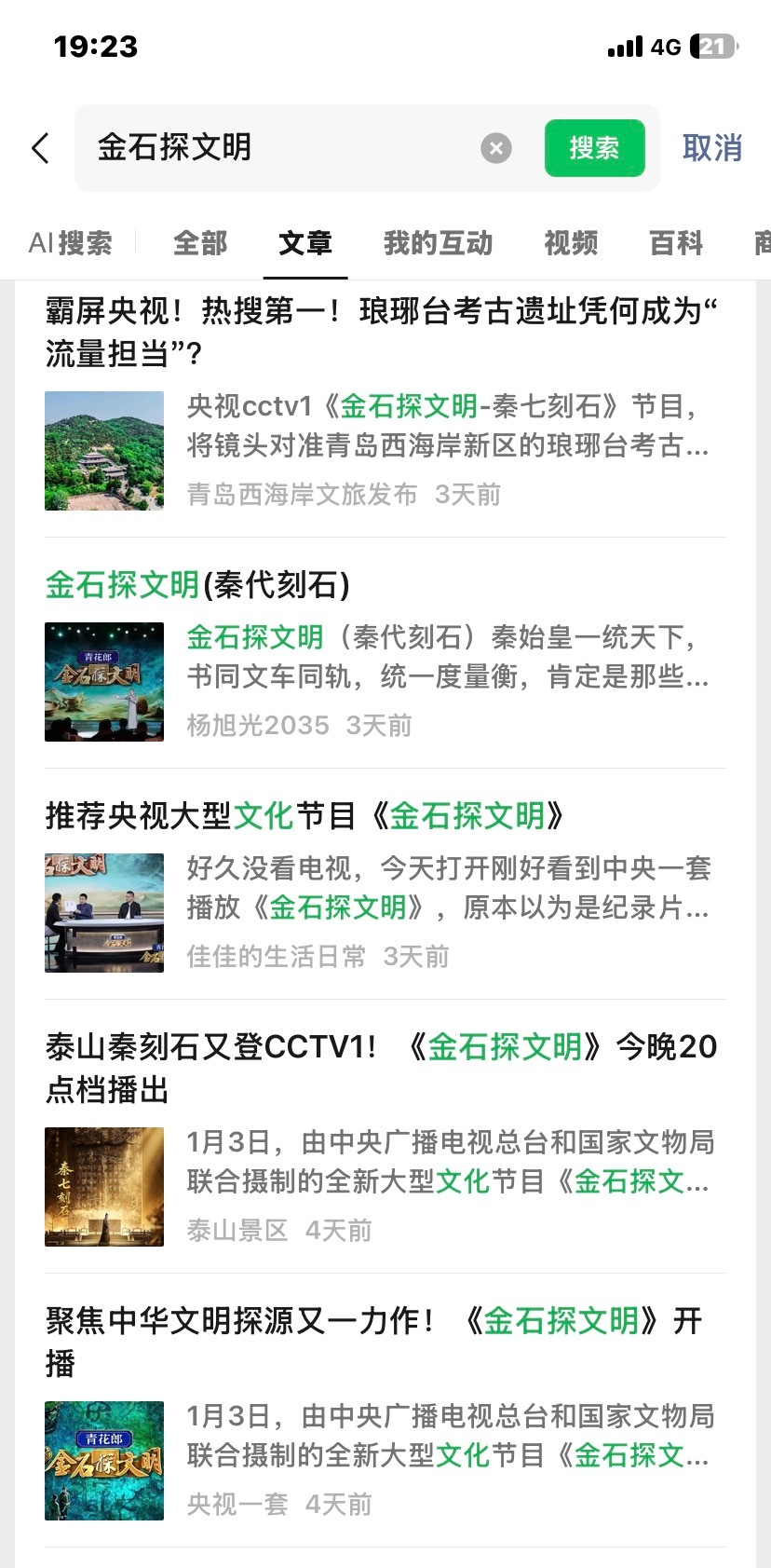Open the 我的互动 tab
Image resolution: width=771 pixels, height=1568 pixels.
point(438,243)
